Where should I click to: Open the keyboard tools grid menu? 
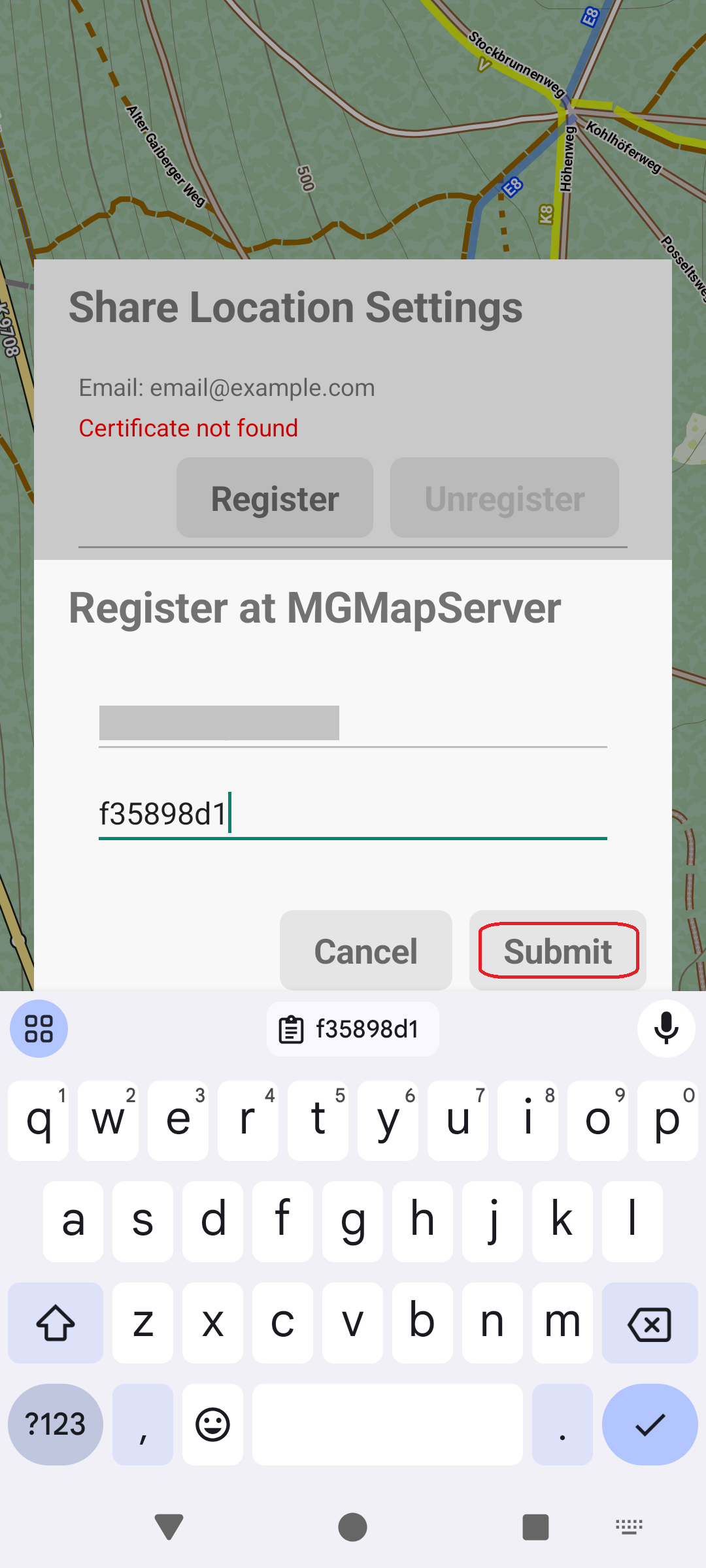(39, 1029)
